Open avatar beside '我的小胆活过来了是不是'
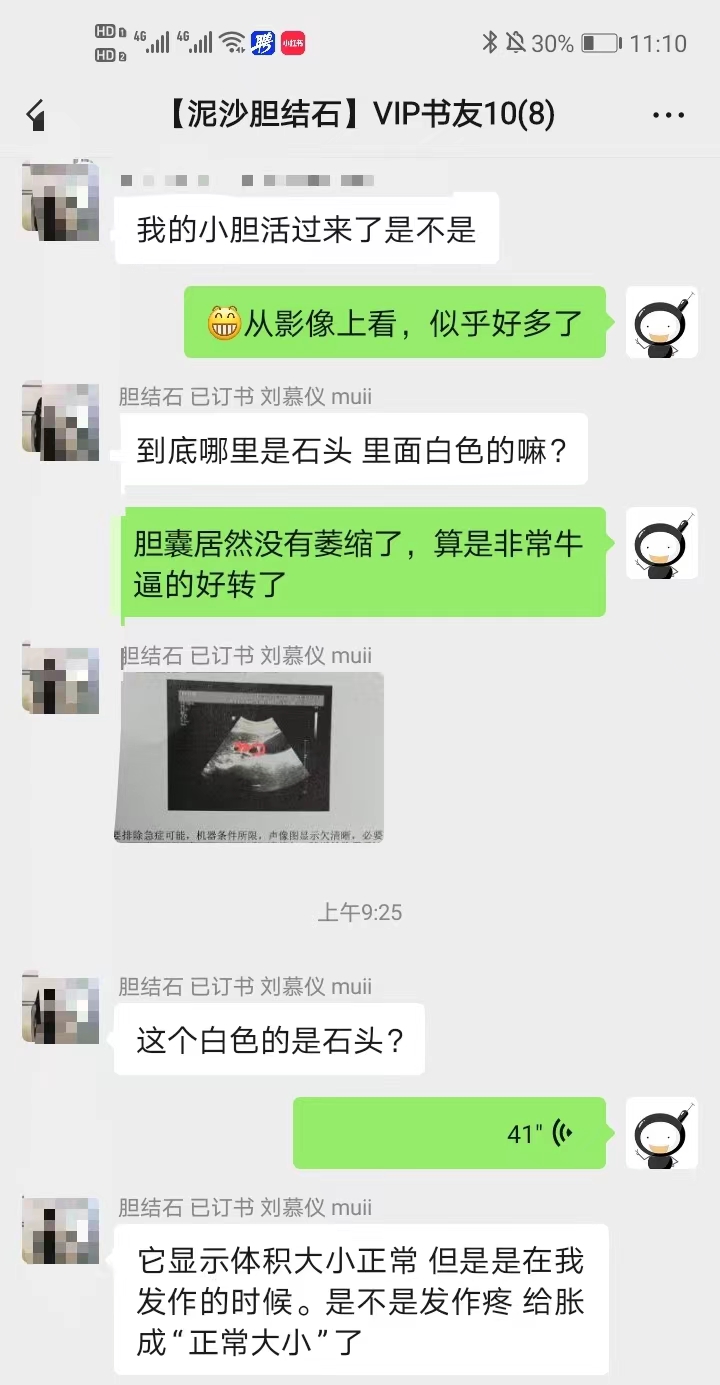Screen dimensions: 720x1385 (x=61, y=198)
